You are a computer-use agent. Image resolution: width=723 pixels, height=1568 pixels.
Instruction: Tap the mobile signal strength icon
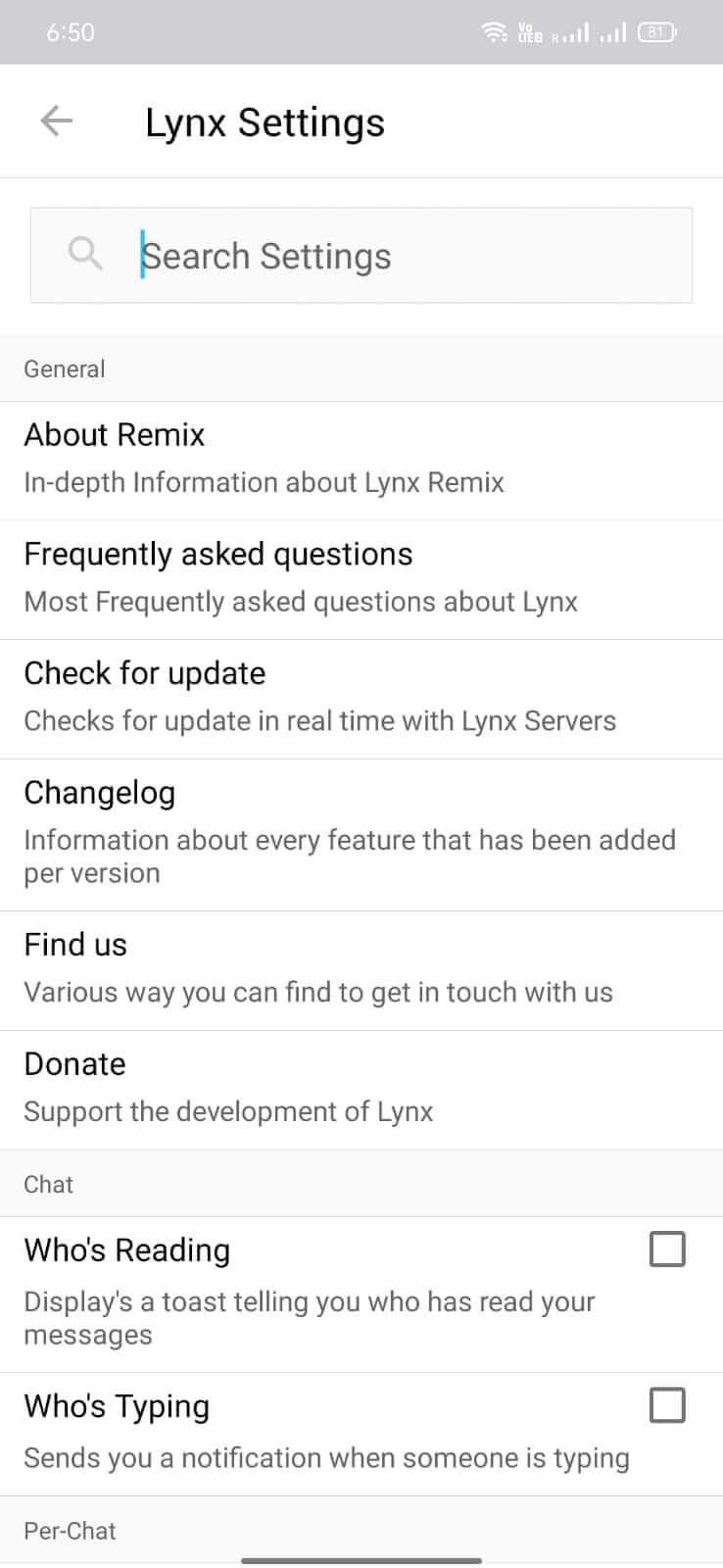pos(612,31)
